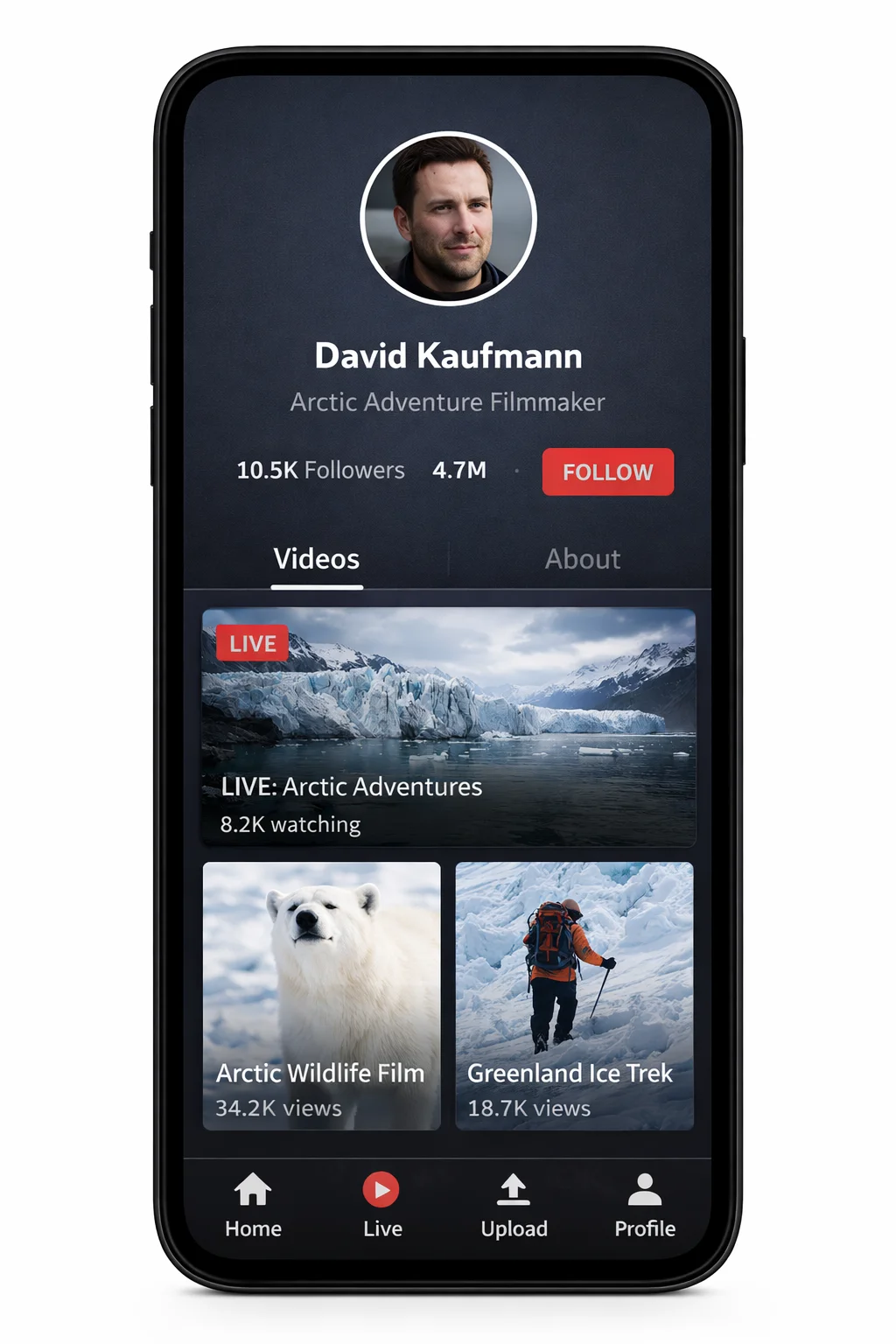
Task: Open the Upload tab
Action: click(514, 1205)
